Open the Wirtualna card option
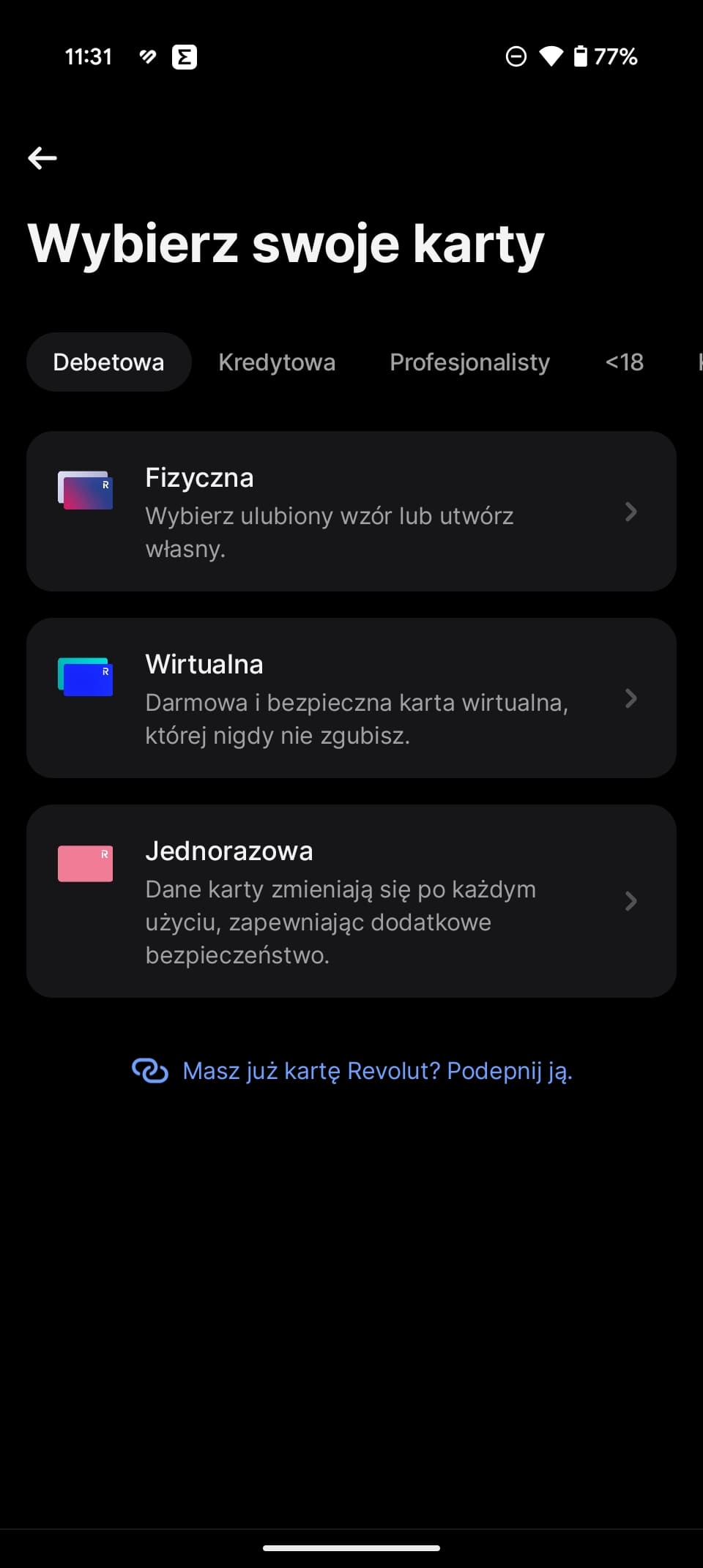This screenshot has height=1568, width=703. pyautogui.click(x=351, y=698)
